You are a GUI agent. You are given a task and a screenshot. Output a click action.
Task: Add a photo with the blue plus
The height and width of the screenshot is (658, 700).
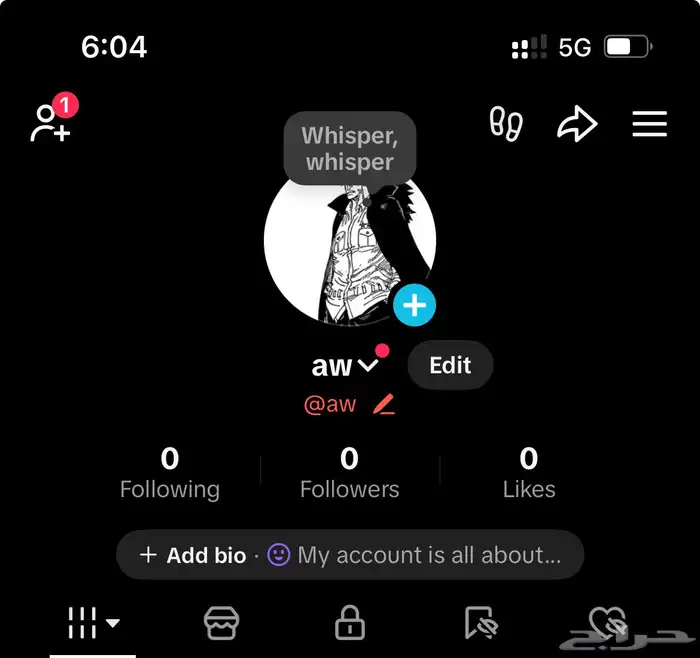[x=414, y=305]
